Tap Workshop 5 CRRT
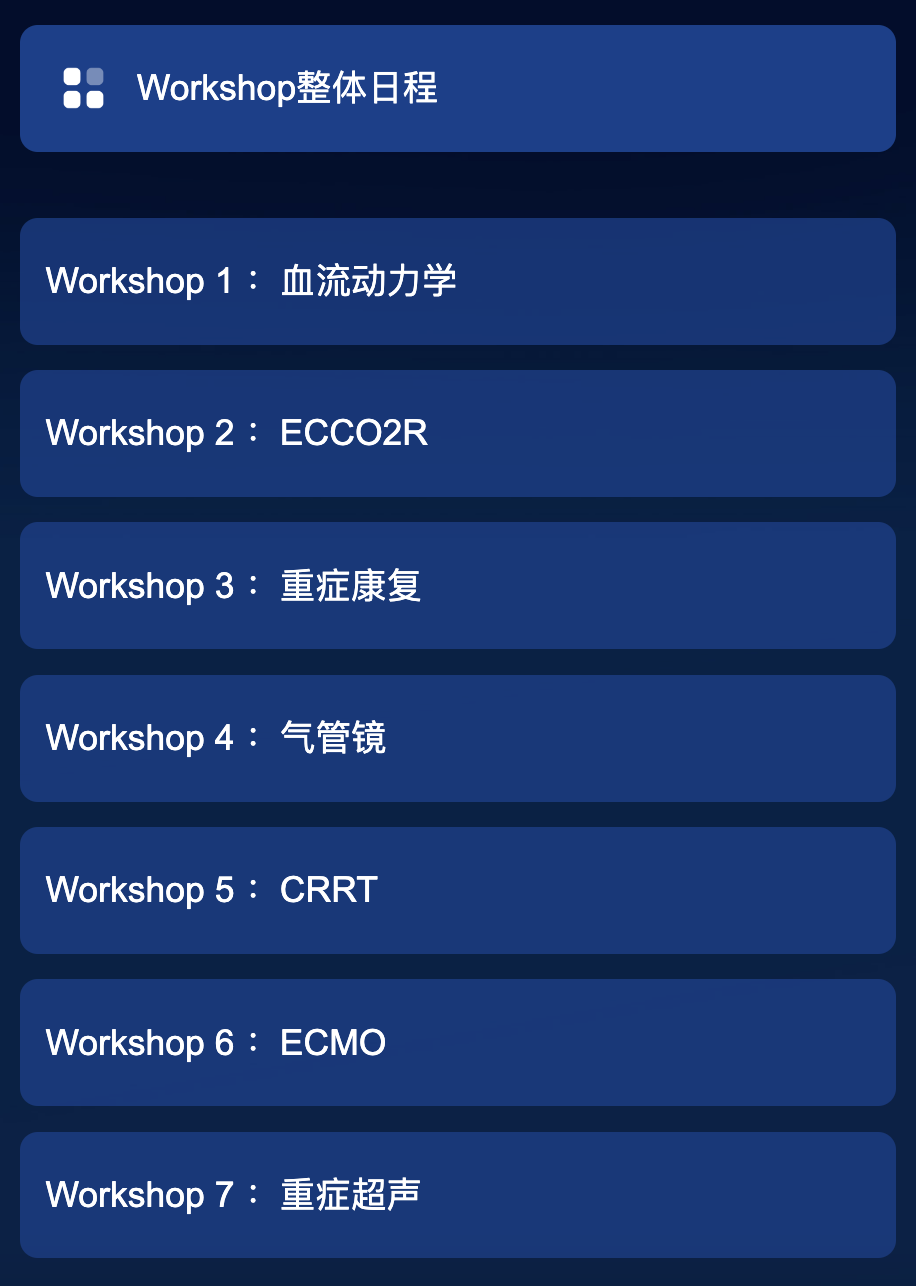Viewport: 916px width, 1286px height. (x=457, y=890)
